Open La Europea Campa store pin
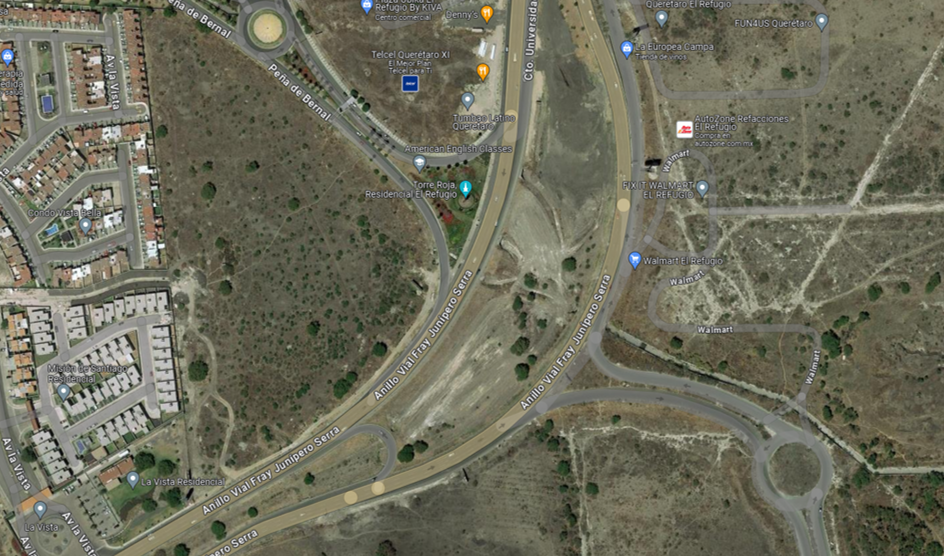 pos(627,48)
